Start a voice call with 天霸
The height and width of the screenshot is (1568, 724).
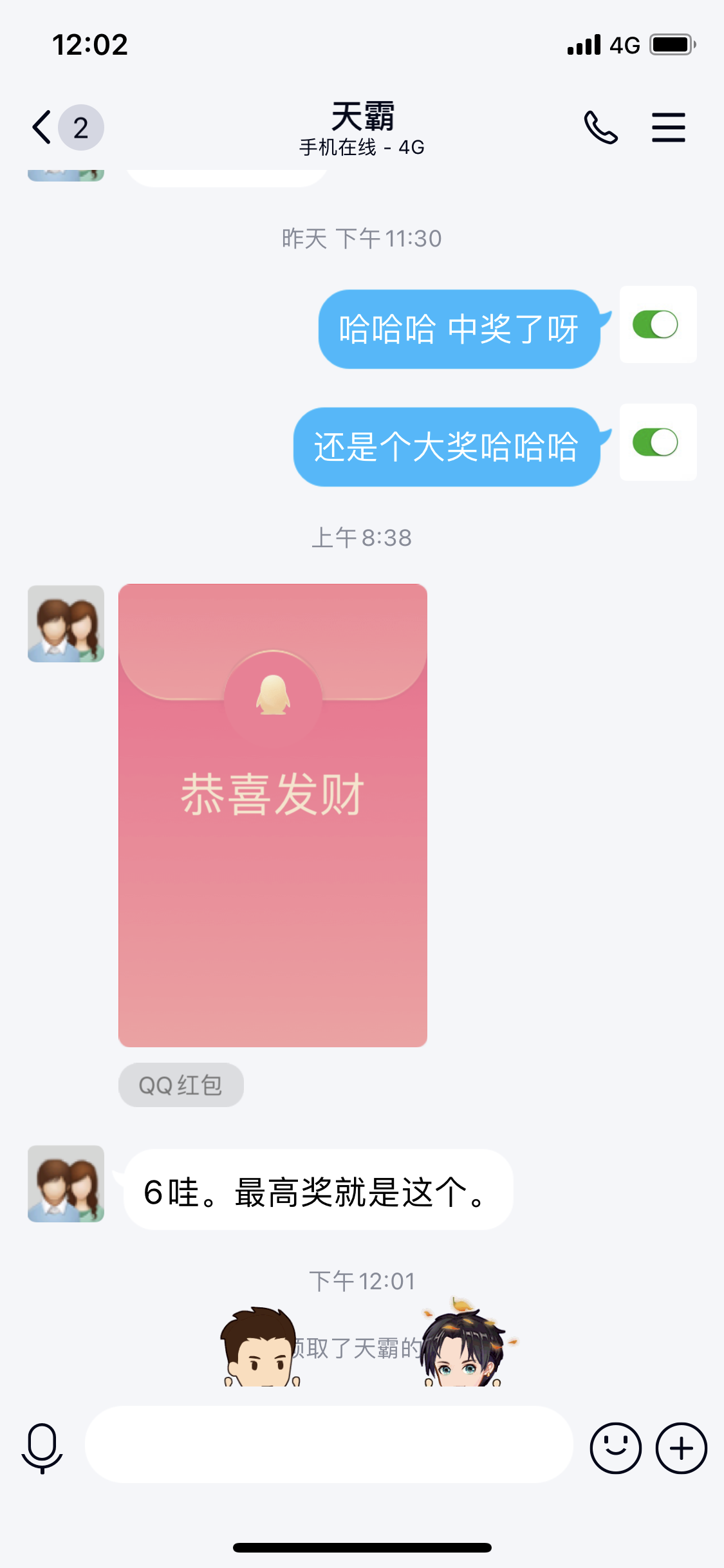coord(600,127)
